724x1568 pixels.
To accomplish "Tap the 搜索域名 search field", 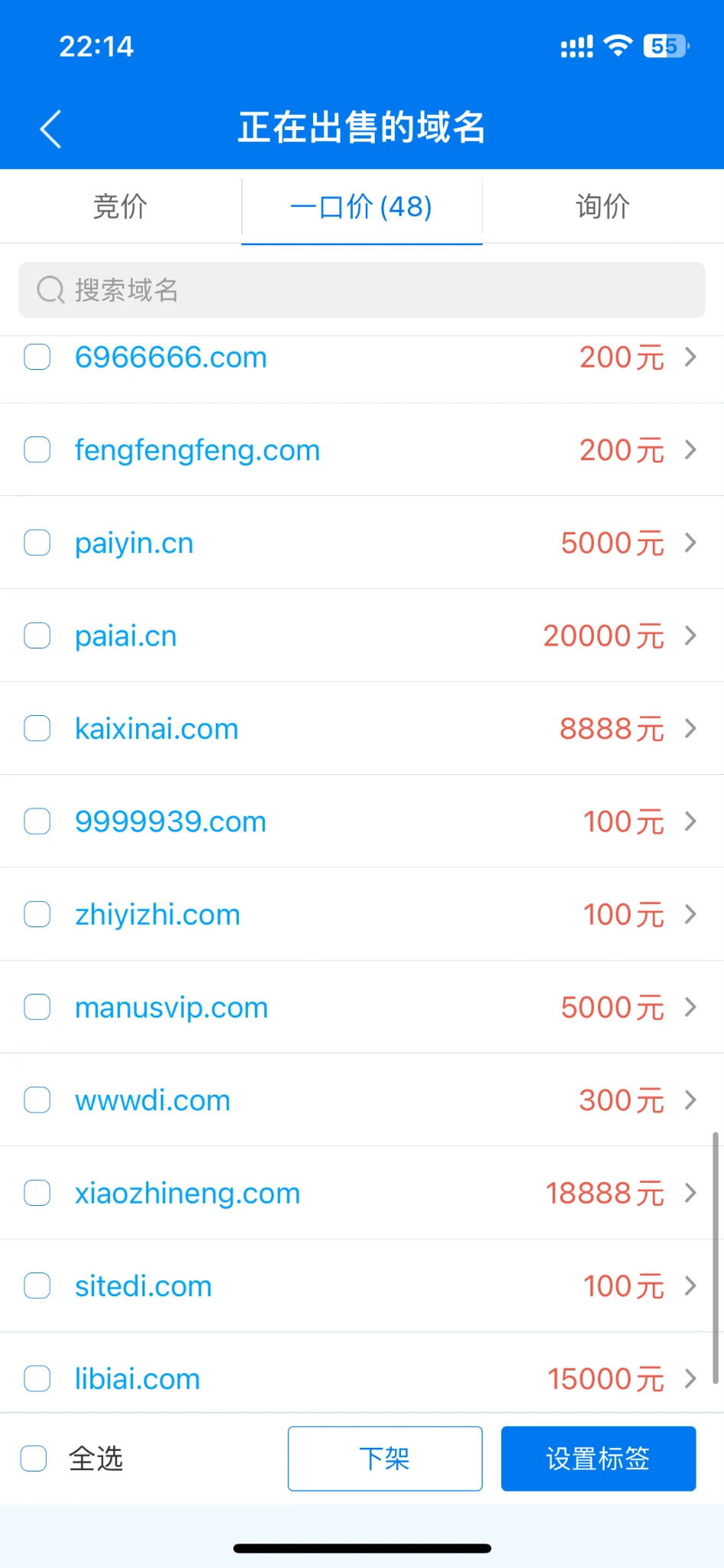I will (361, 290).
